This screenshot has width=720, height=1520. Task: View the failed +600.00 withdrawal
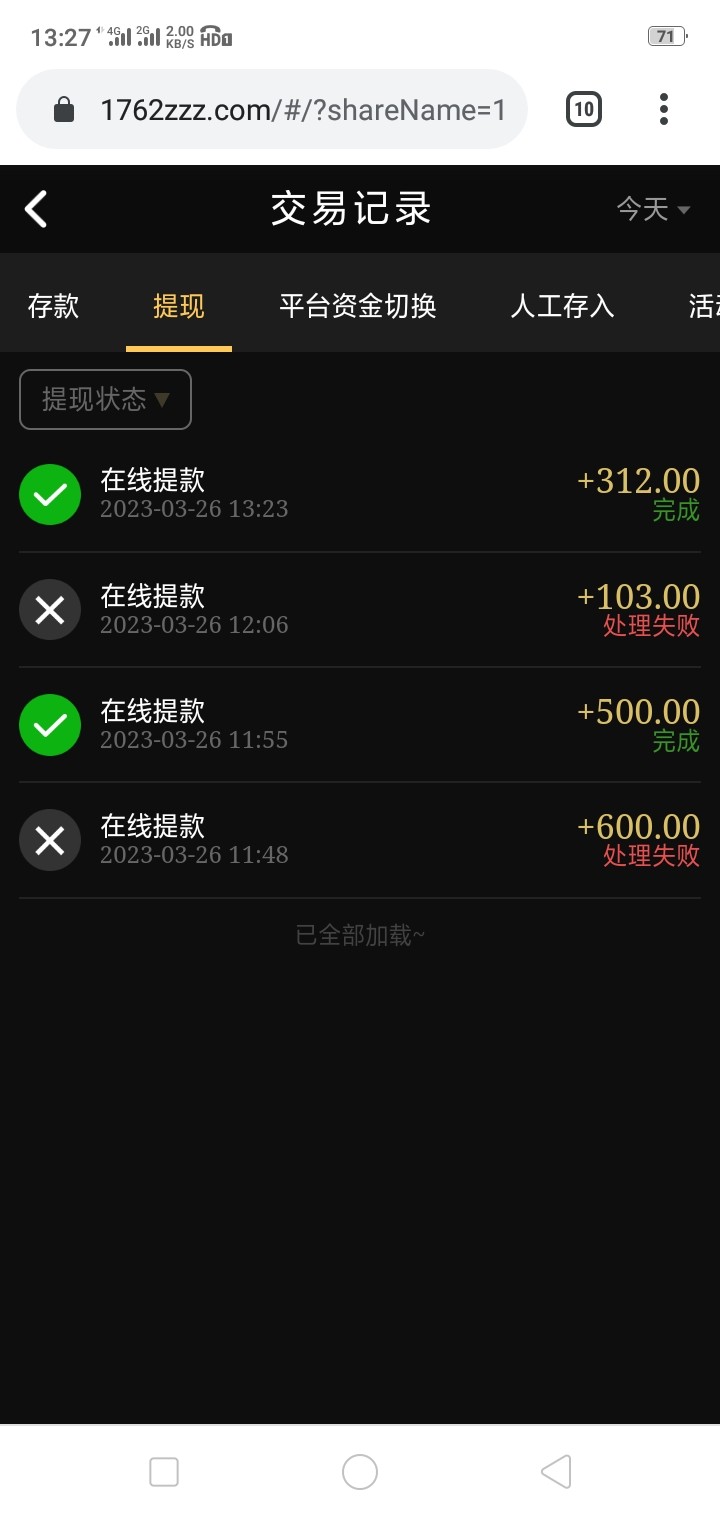[360, 840]
